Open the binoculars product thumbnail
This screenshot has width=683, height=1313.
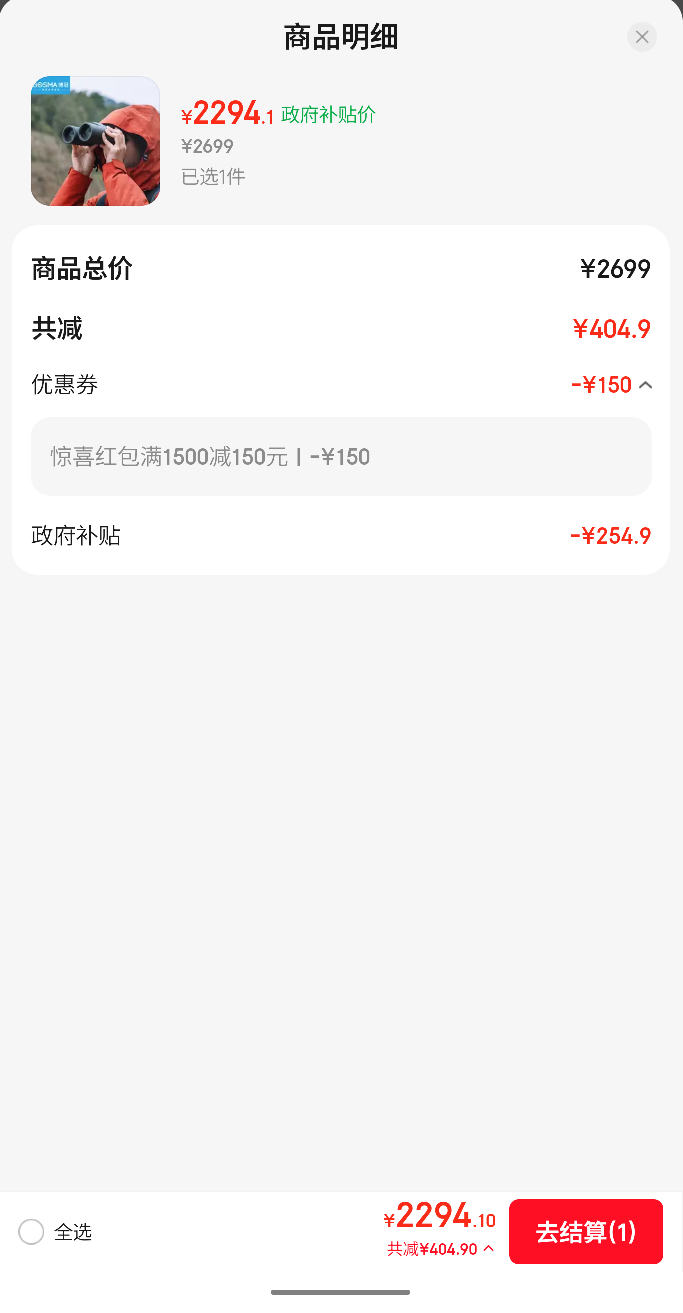pos(95,141)
